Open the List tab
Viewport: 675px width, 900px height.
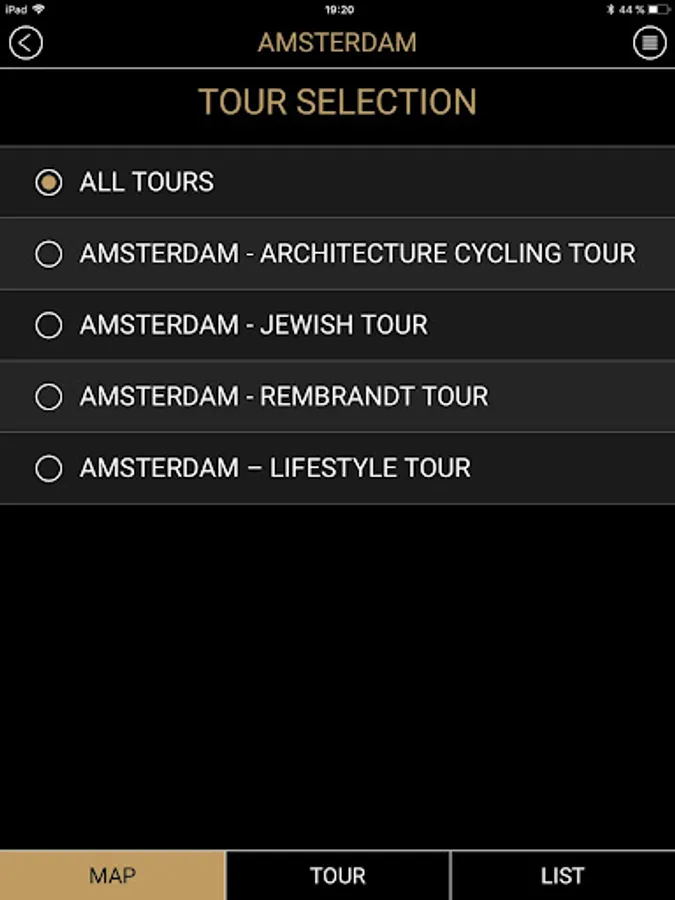click(x=562, y=876)
